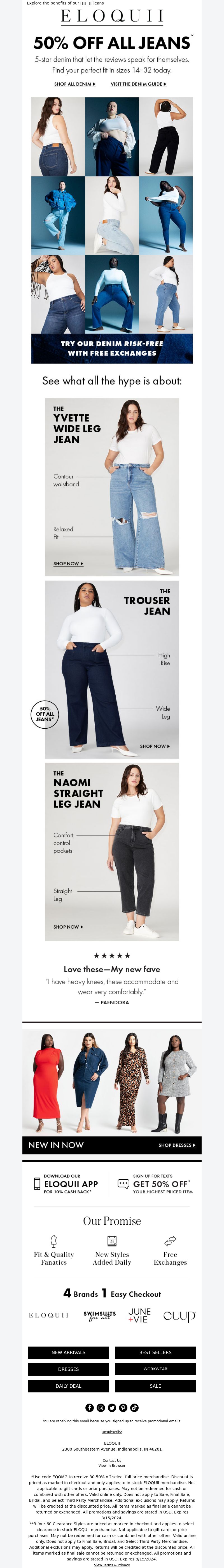This screenshot has width=224, height=1568.
Task: Open ELOQUII's Facebook icon
Action: pos(90,1407)
